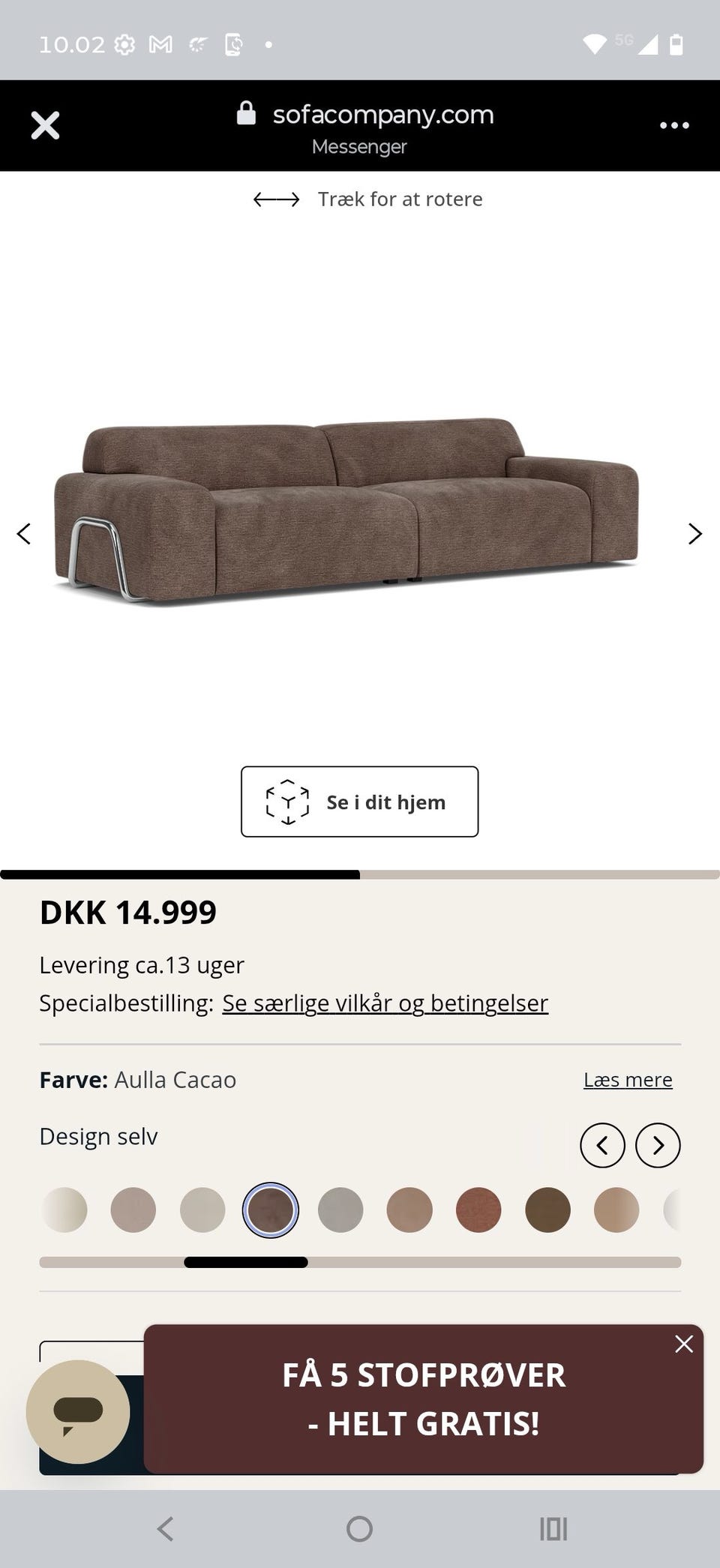The height and width of the screenshot is (1568, 720).
Task: Close the in-app browser window
Action: 45,126
